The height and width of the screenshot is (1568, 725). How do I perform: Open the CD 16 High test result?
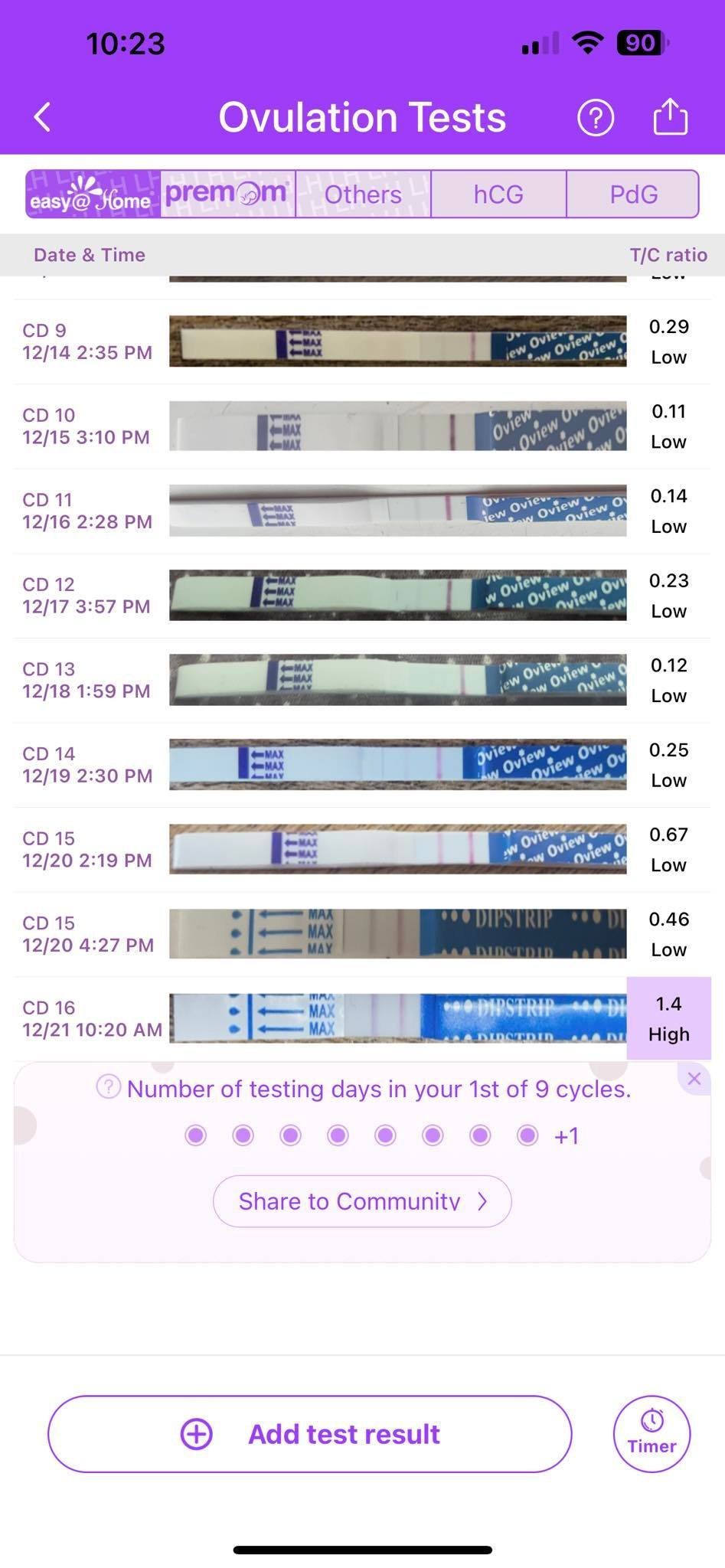397,1018
